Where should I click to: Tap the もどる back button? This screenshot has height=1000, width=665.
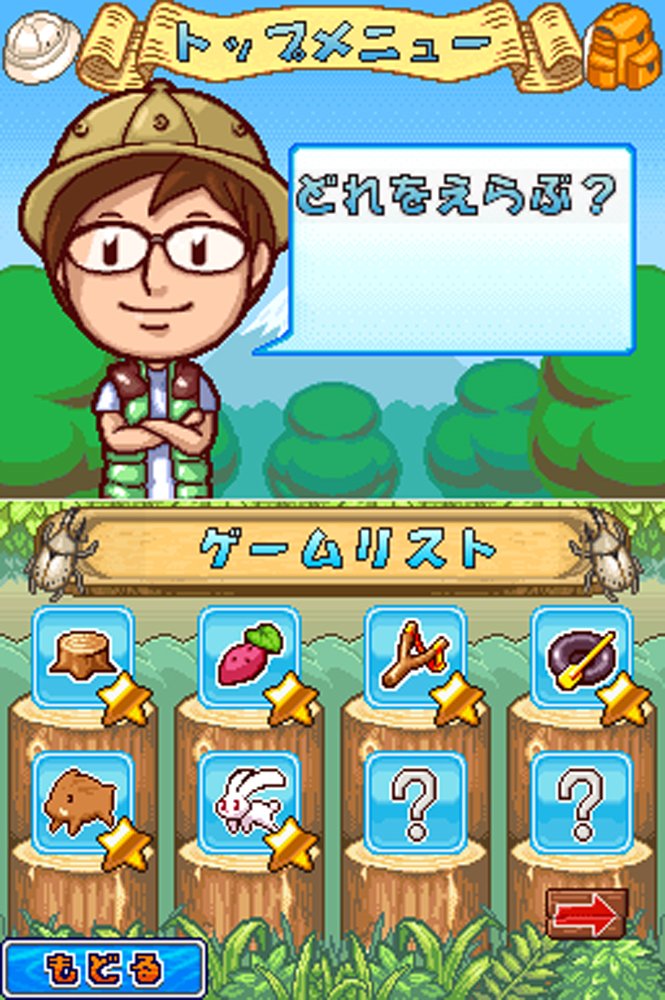pyautogui.click(x=103, y=968)
